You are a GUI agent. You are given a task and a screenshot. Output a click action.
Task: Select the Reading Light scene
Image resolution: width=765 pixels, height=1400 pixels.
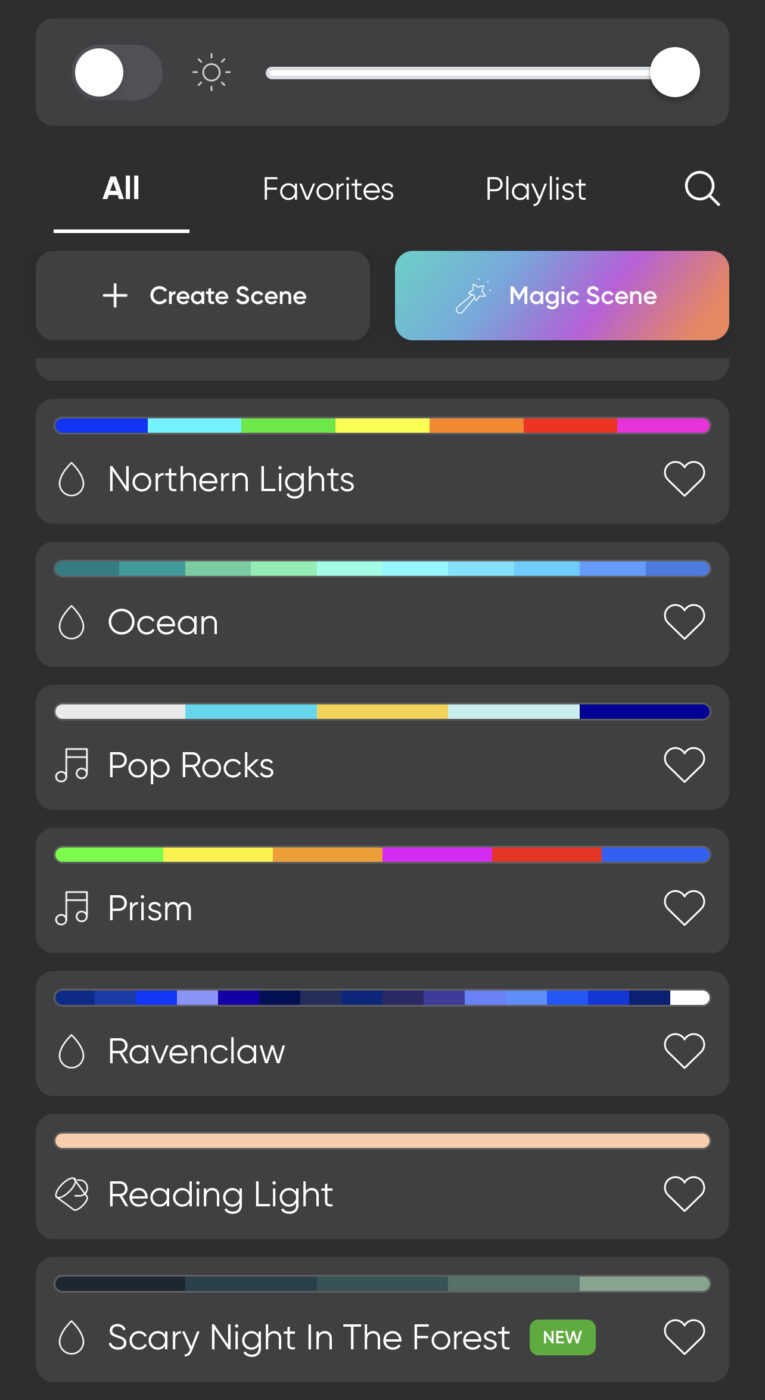coord(382,1176)
